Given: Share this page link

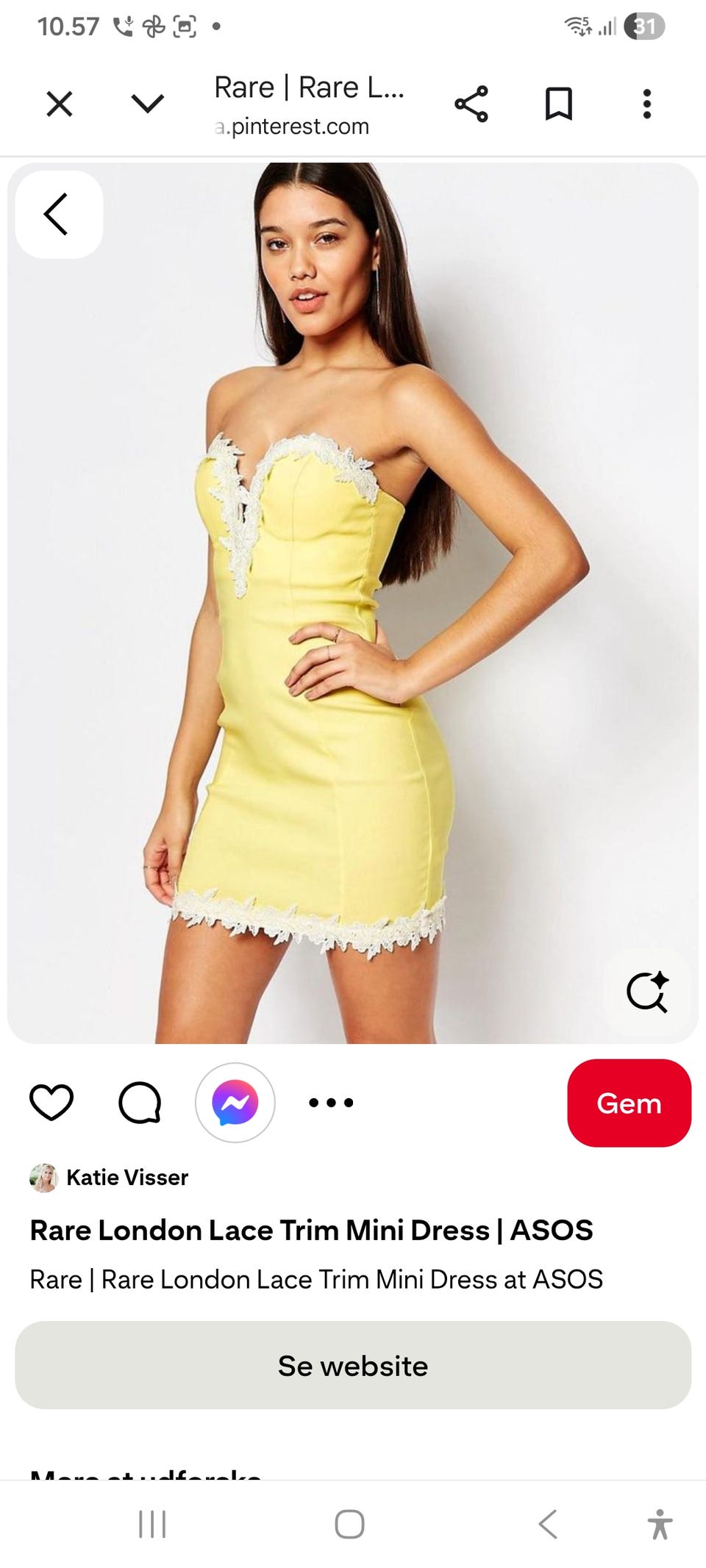Looking at the screenshot, I should pyautogui.click(x=471, y=104).
